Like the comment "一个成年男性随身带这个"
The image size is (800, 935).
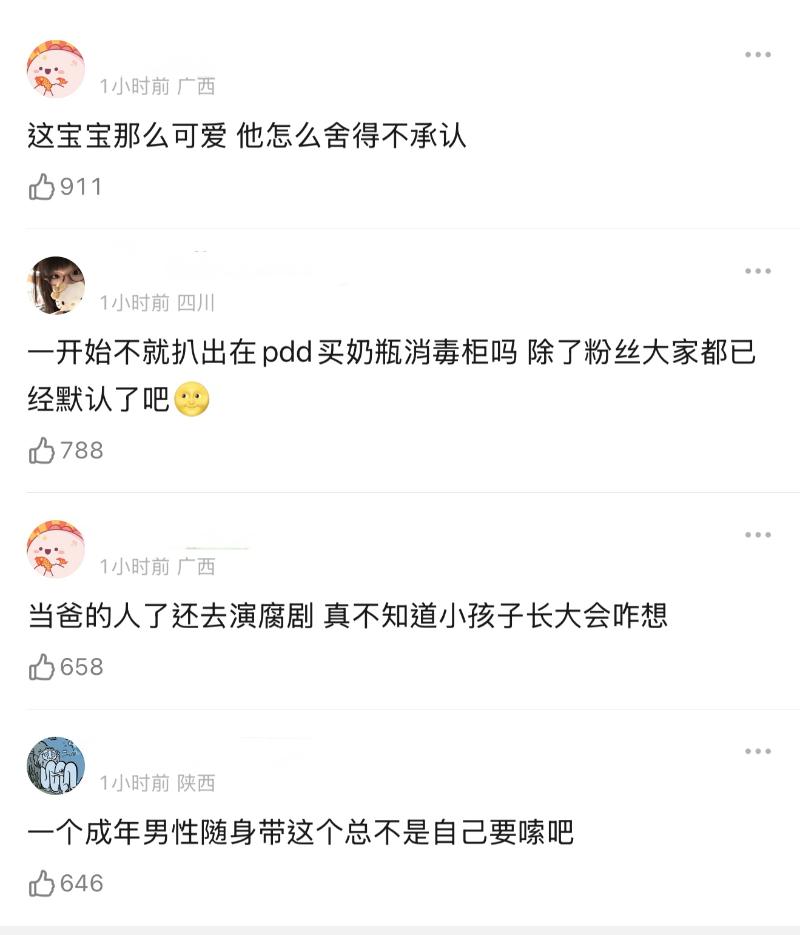[x=43, y=883]
